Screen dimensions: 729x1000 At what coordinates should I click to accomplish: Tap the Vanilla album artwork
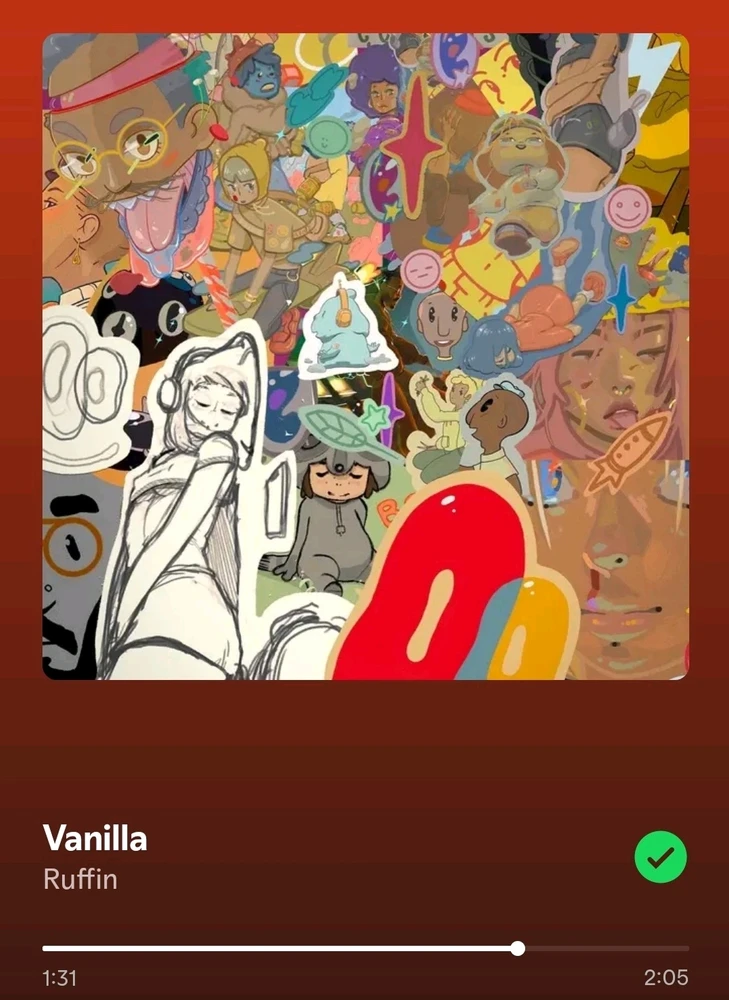tap(365, 357)
